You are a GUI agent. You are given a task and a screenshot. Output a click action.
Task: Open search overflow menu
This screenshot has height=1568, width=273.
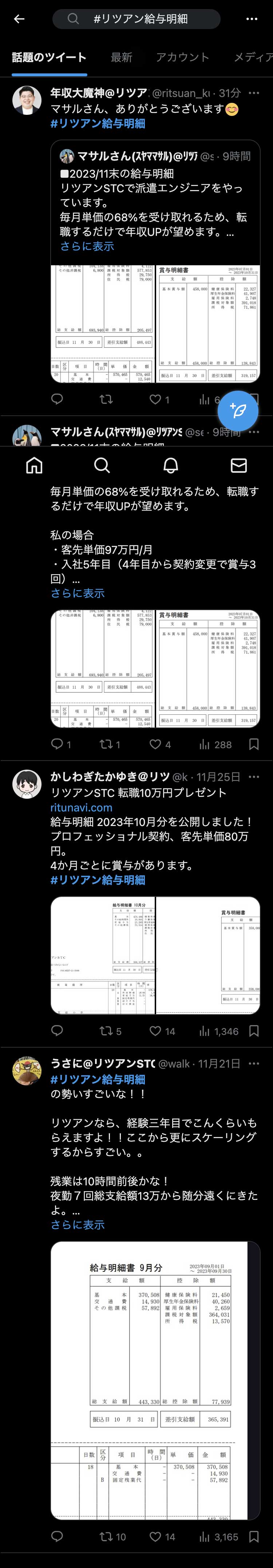pyautogui.click(x=252, y=19)
